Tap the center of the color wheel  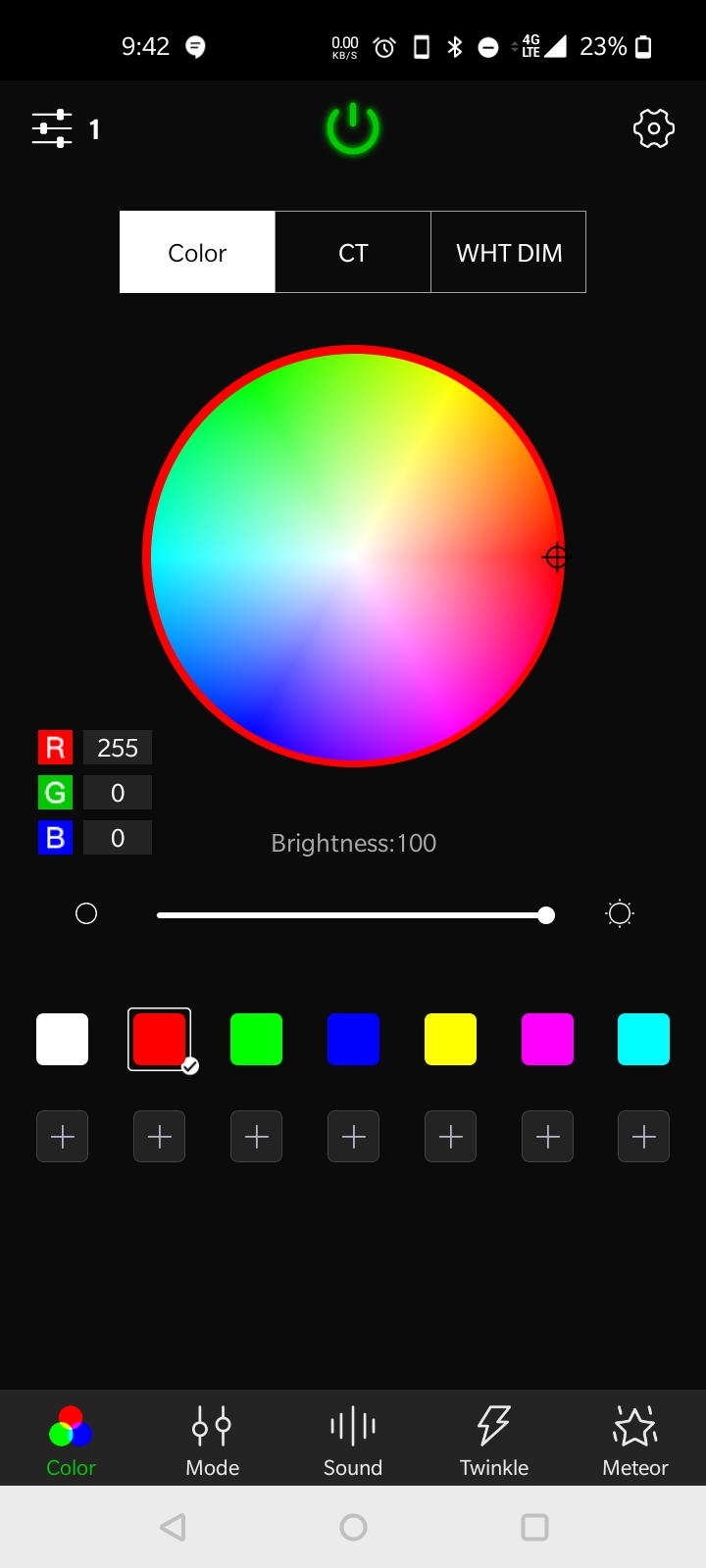click(354, 557)
